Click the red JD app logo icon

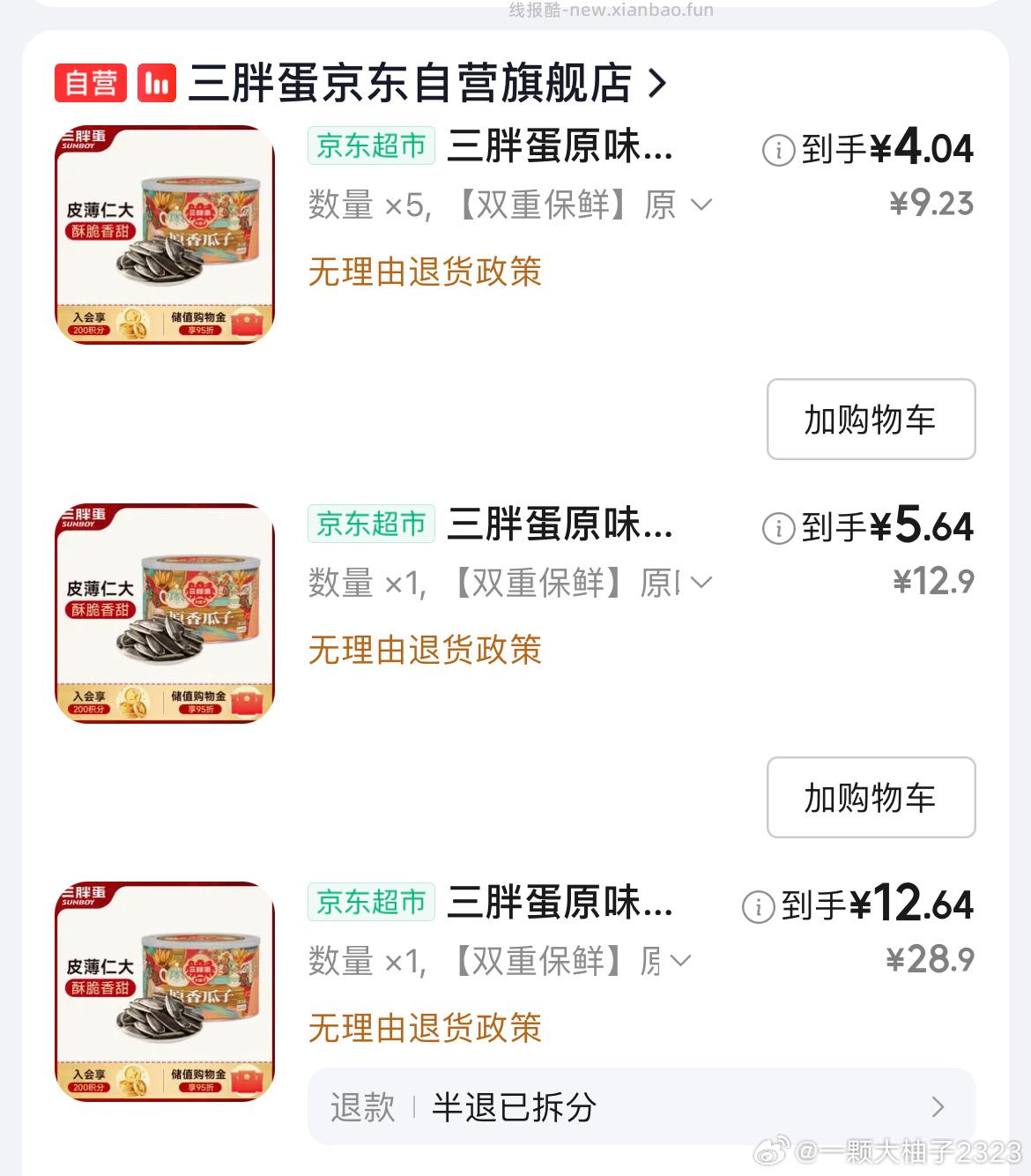click(156, 82)
